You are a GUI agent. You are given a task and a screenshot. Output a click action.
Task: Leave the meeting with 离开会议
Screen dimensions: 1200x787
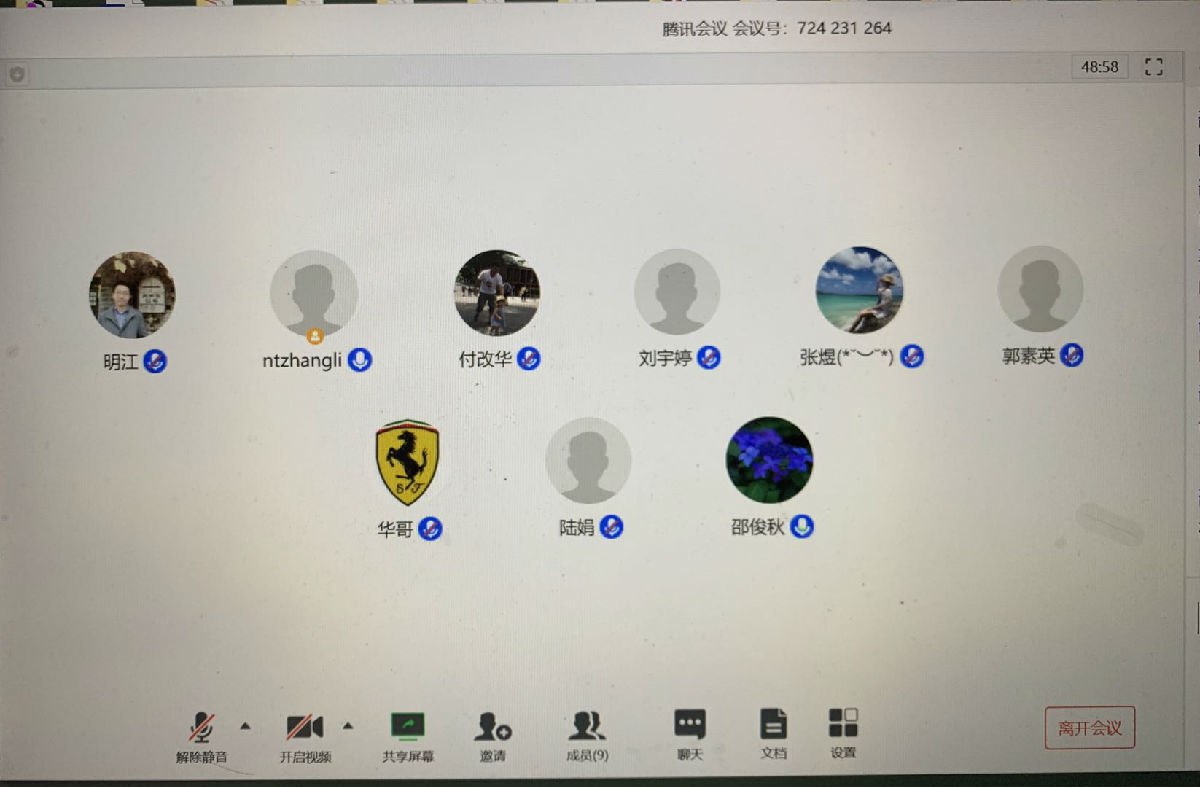1089,728
